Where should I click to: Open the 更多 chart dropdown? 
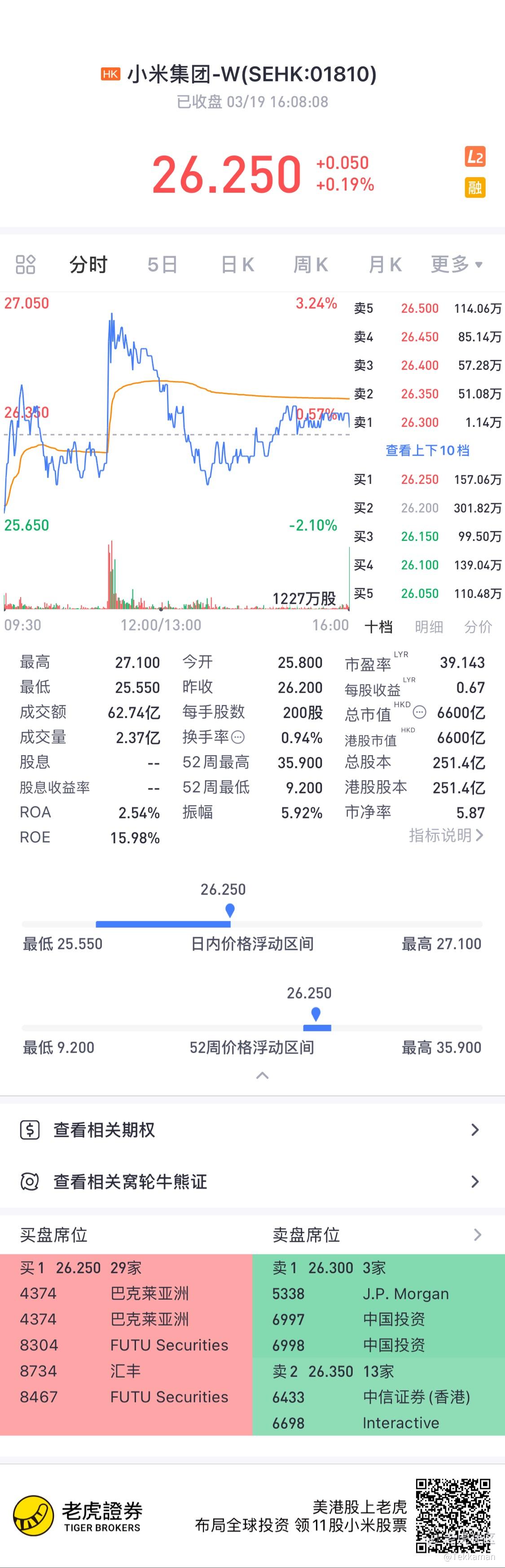(457, 264)
